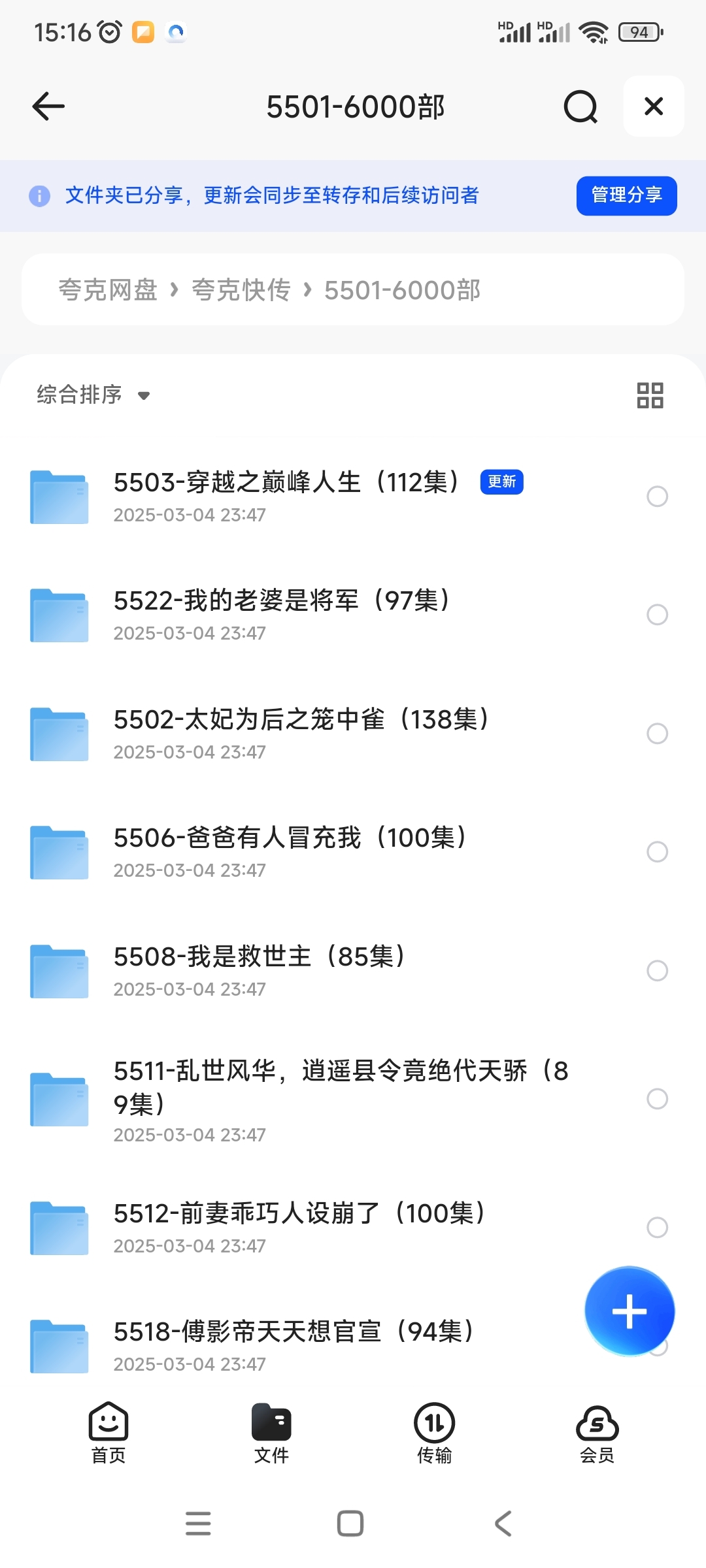Select the circle for 5522-我的老婆是将军
The image size is (706, 1568).
pyautogui.click(x=657, y=615)
